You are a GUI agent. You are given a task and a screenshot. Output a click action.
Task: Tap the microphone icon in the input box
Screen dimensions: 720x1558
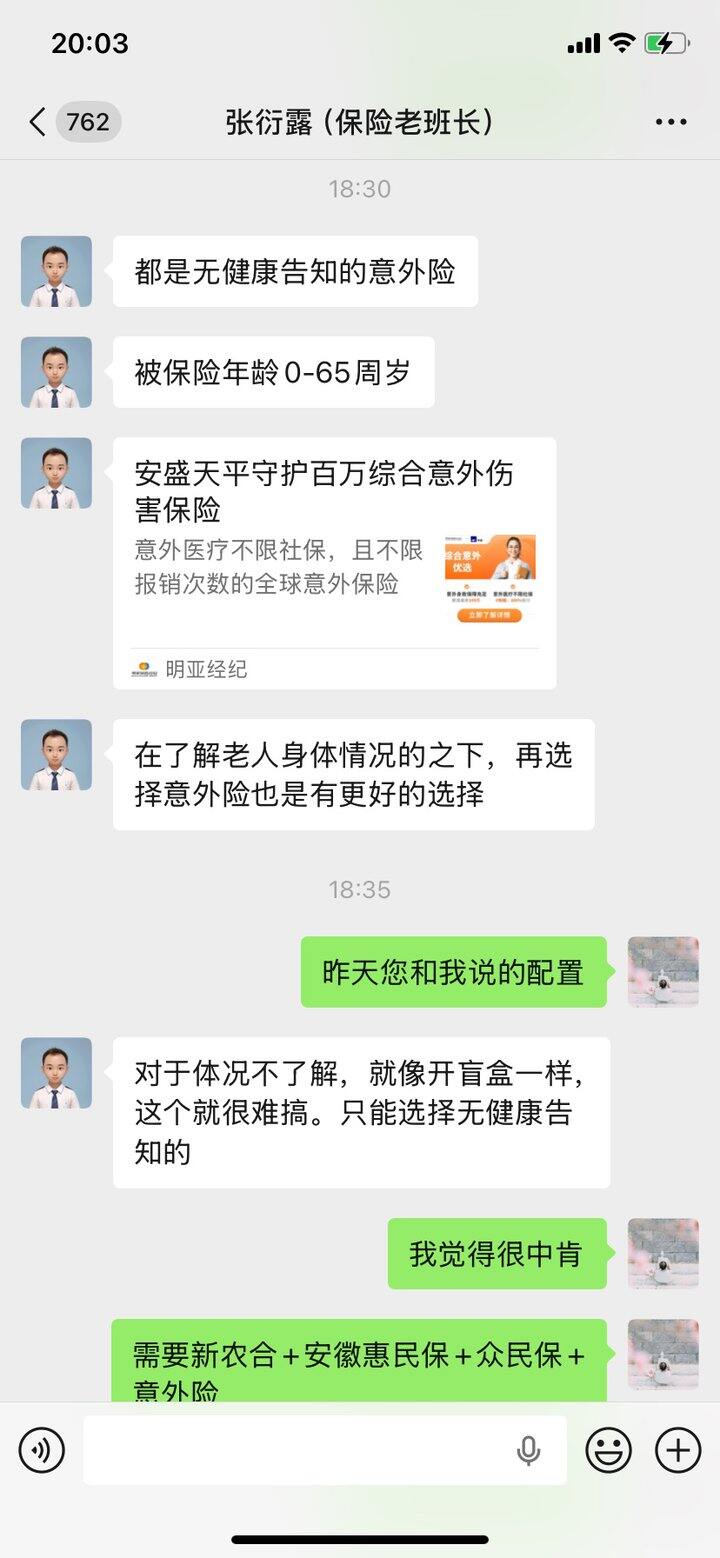528,1450
